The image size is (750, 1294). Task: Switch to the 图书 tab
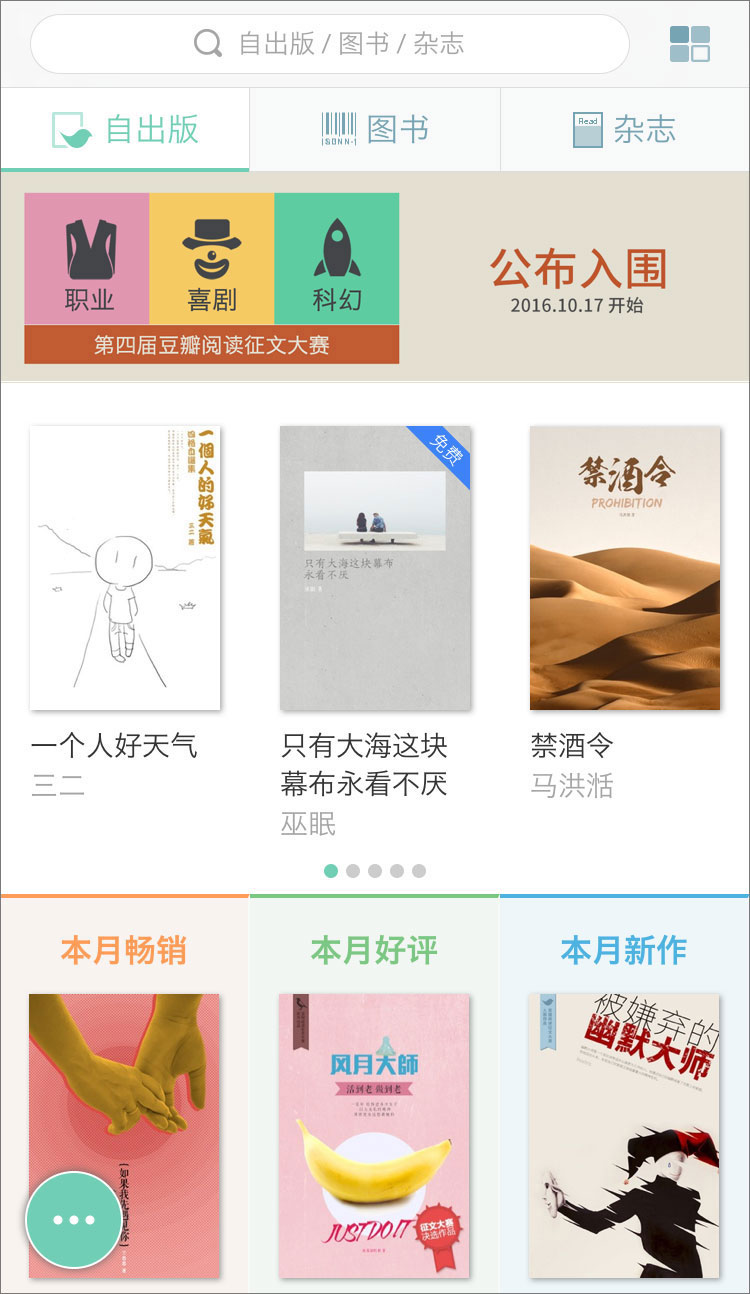375,130
